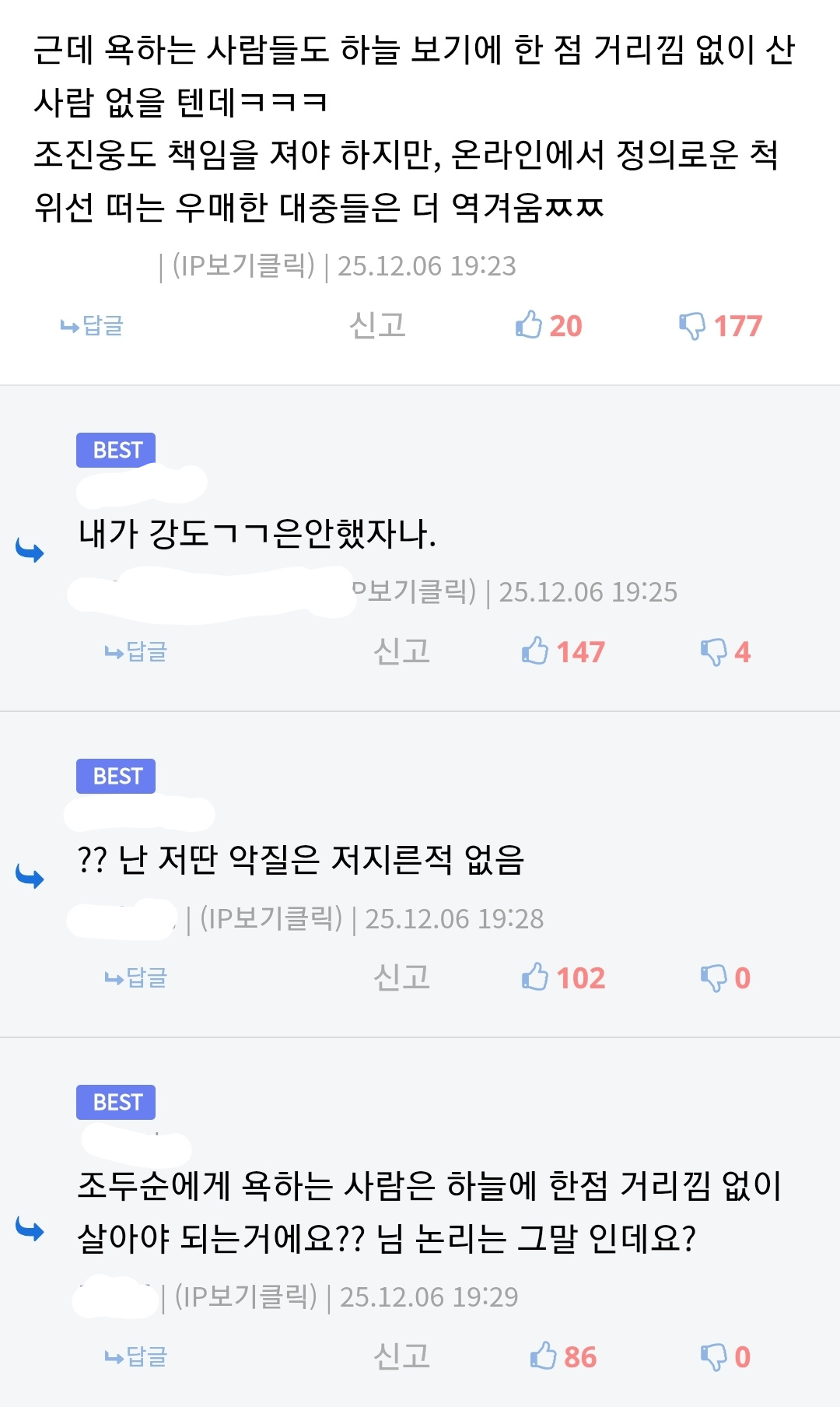840x1407 pixels.
Task: Show the IP of the 19:28 commenter
Action: (x=271, y=919)
